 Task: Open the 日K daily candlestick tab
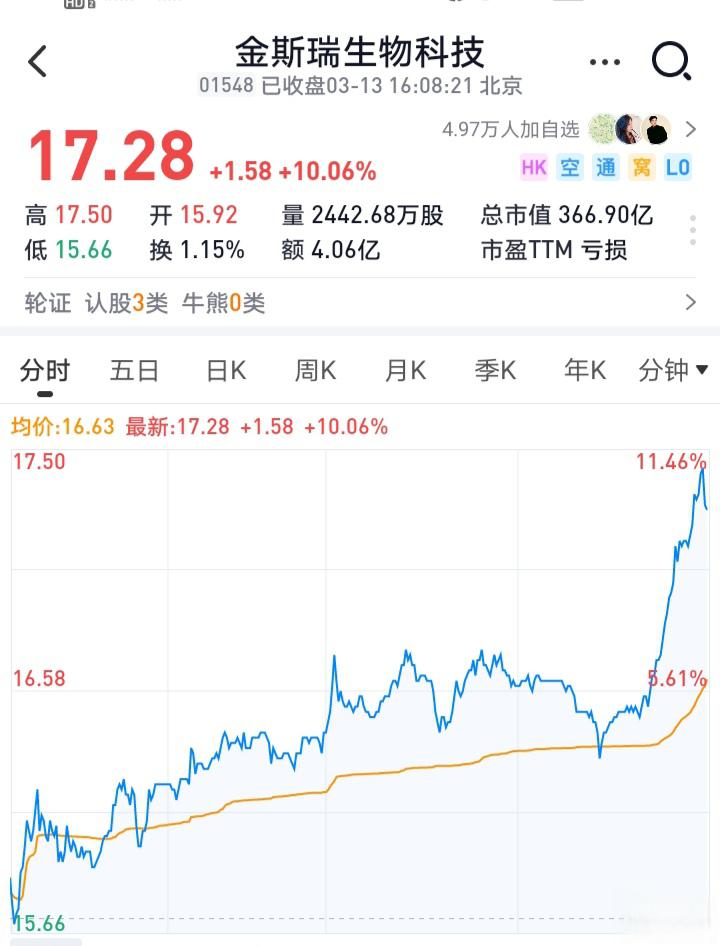(x=225, y=370)
